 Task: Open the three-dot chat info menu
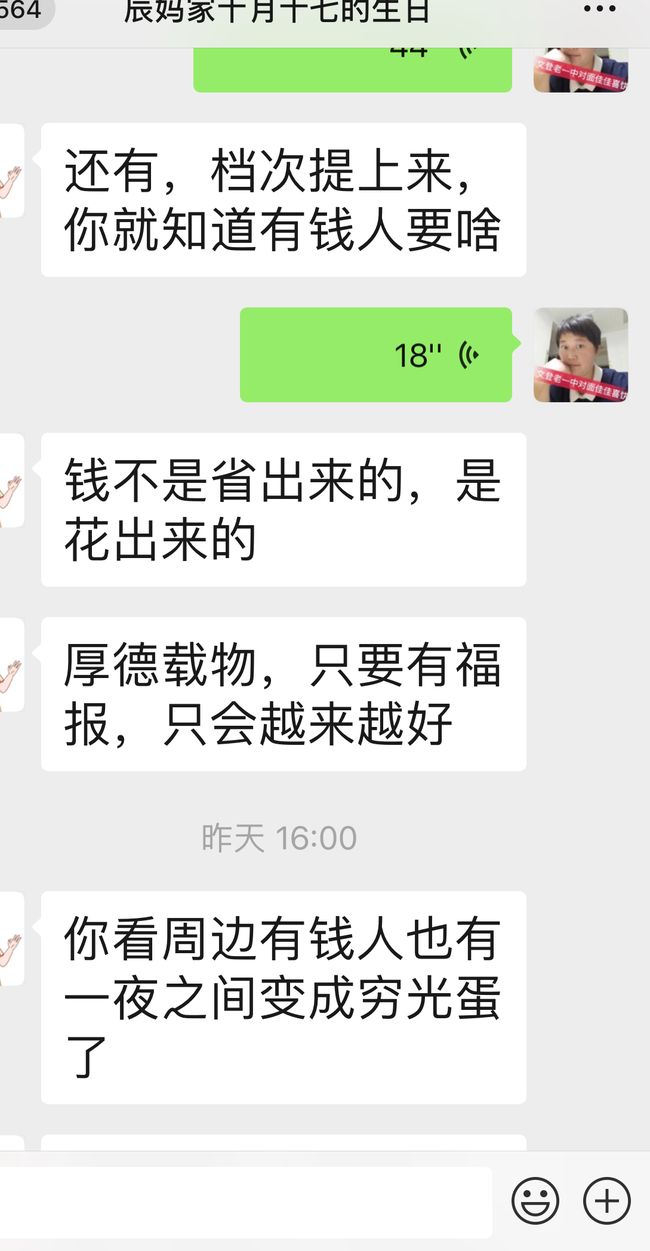tap(599, 10)
